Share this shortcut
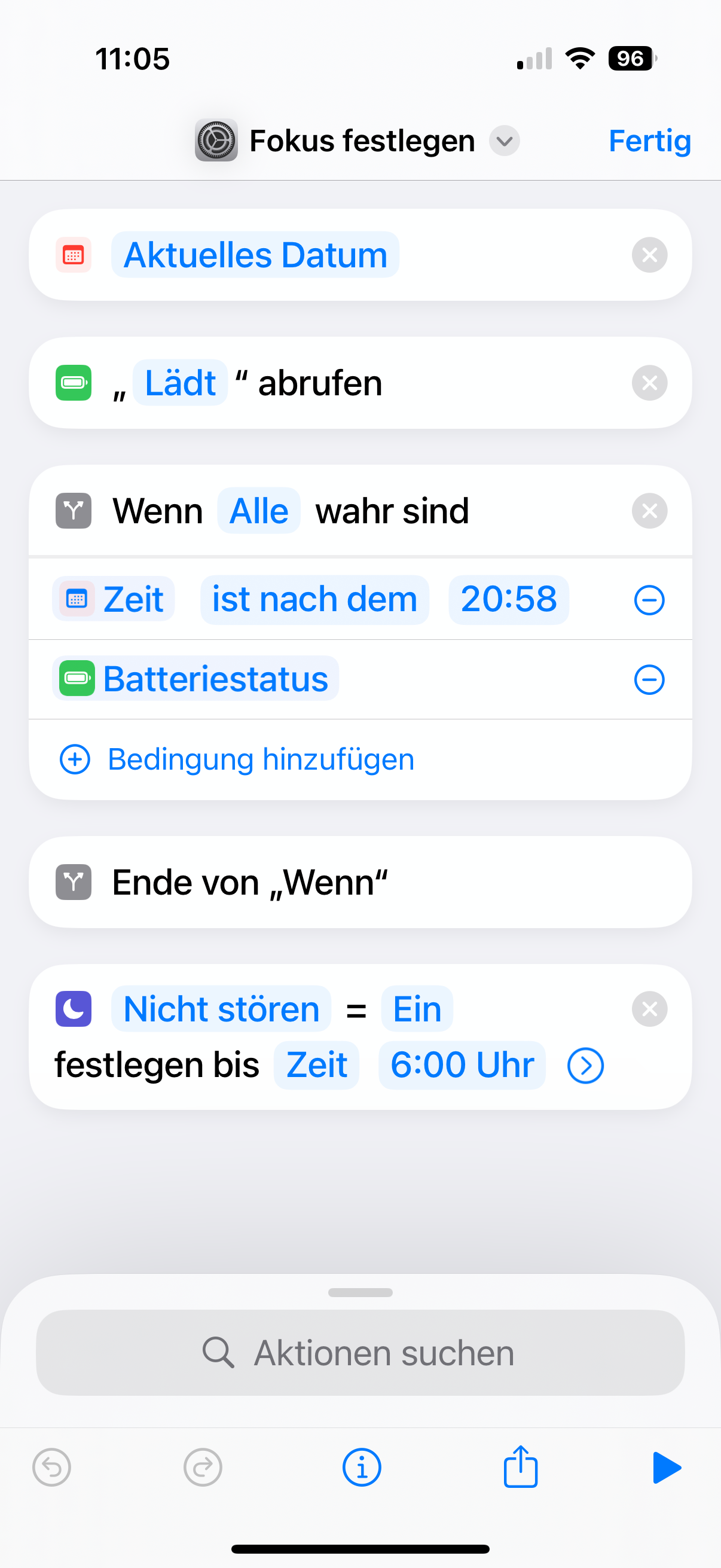The image size is (721, 1568). pyautogui.click(x=520, y=1467)
